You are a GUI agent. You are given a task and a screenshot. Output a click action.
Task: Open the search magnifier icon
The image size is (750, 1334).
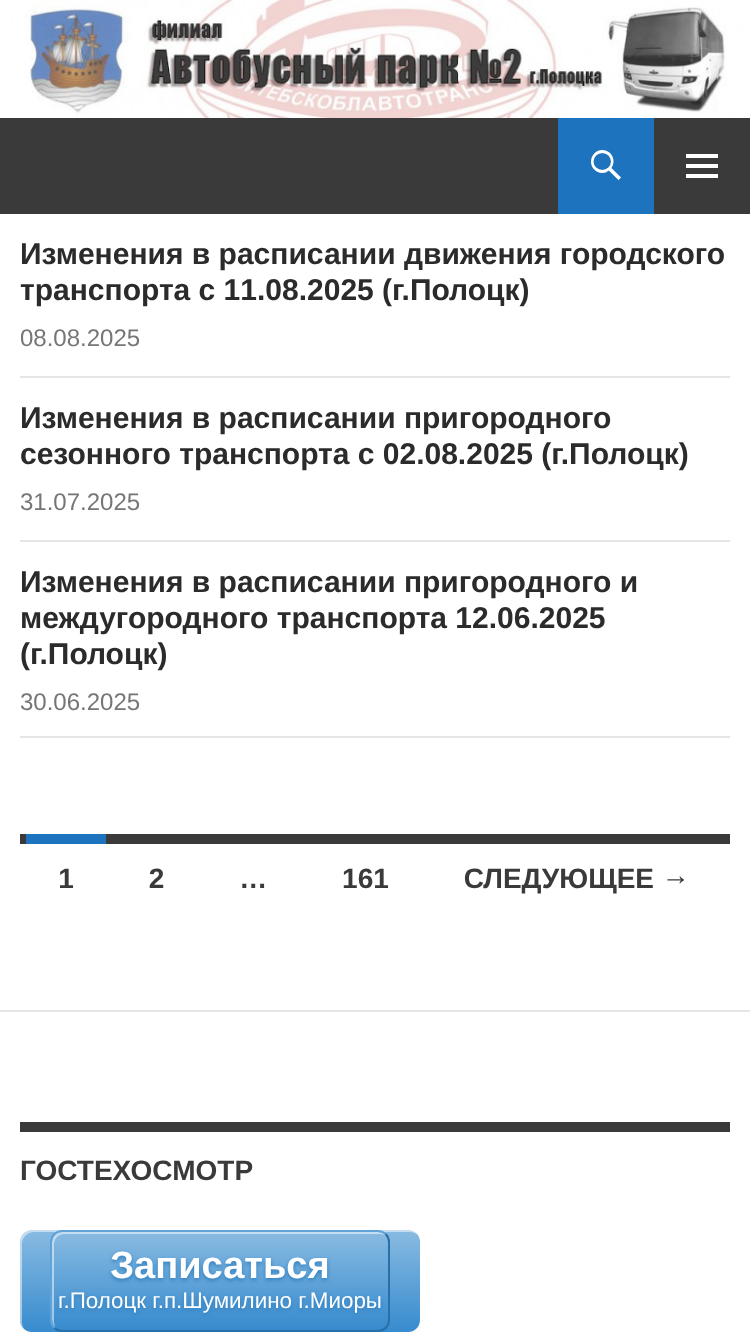coord(606,166)
